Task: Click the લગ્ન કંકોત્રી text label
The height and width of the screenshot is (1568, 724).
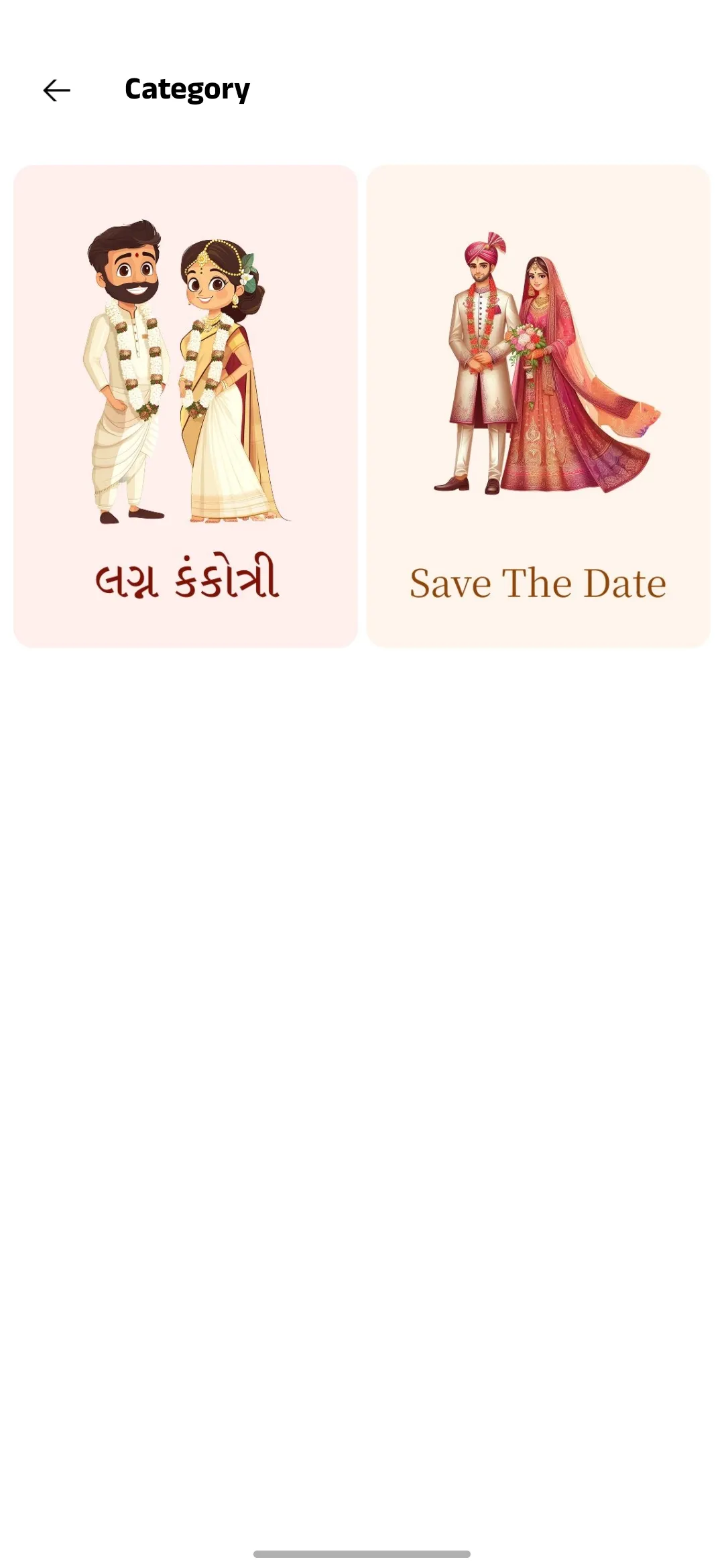Action: 186,580
